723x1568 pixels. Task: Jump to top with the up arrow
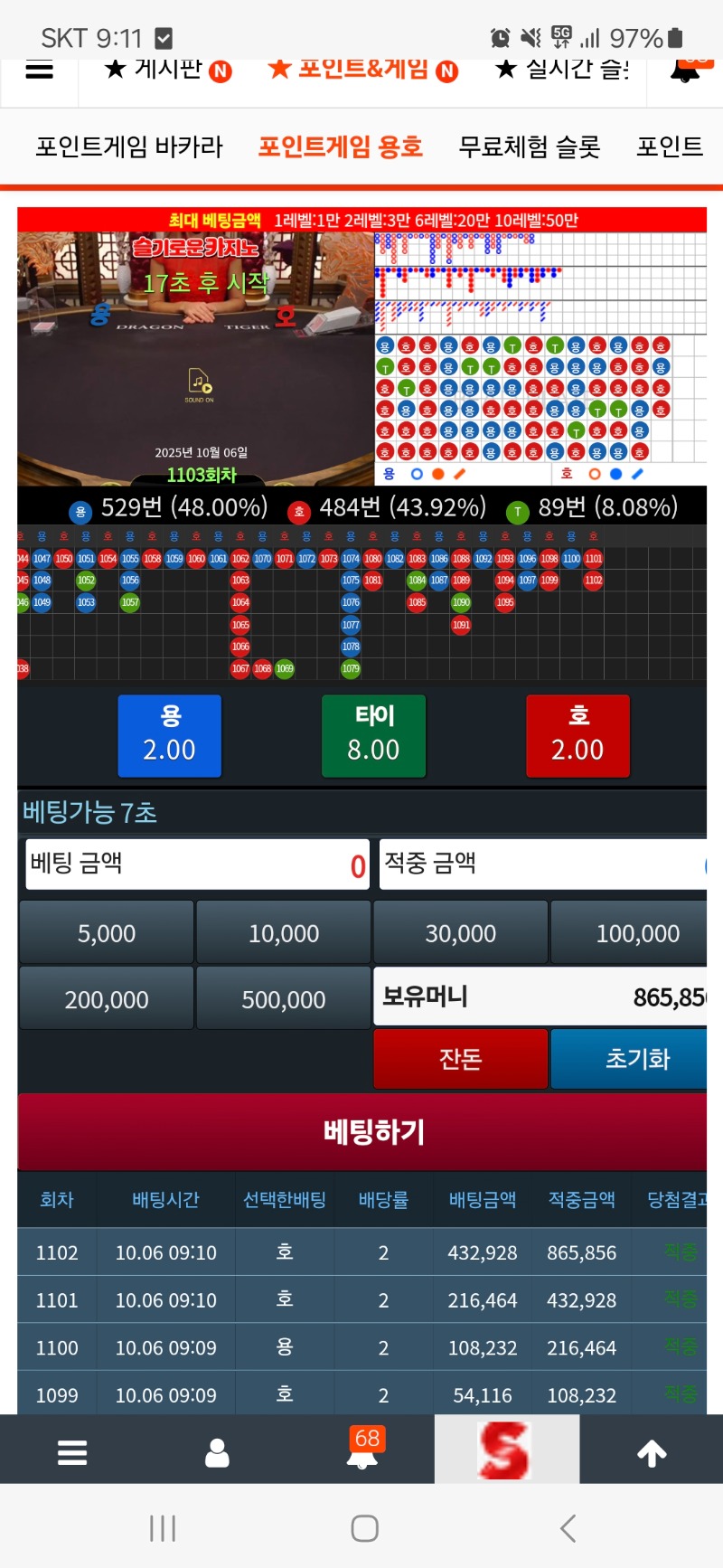(x=652, y=1452)
